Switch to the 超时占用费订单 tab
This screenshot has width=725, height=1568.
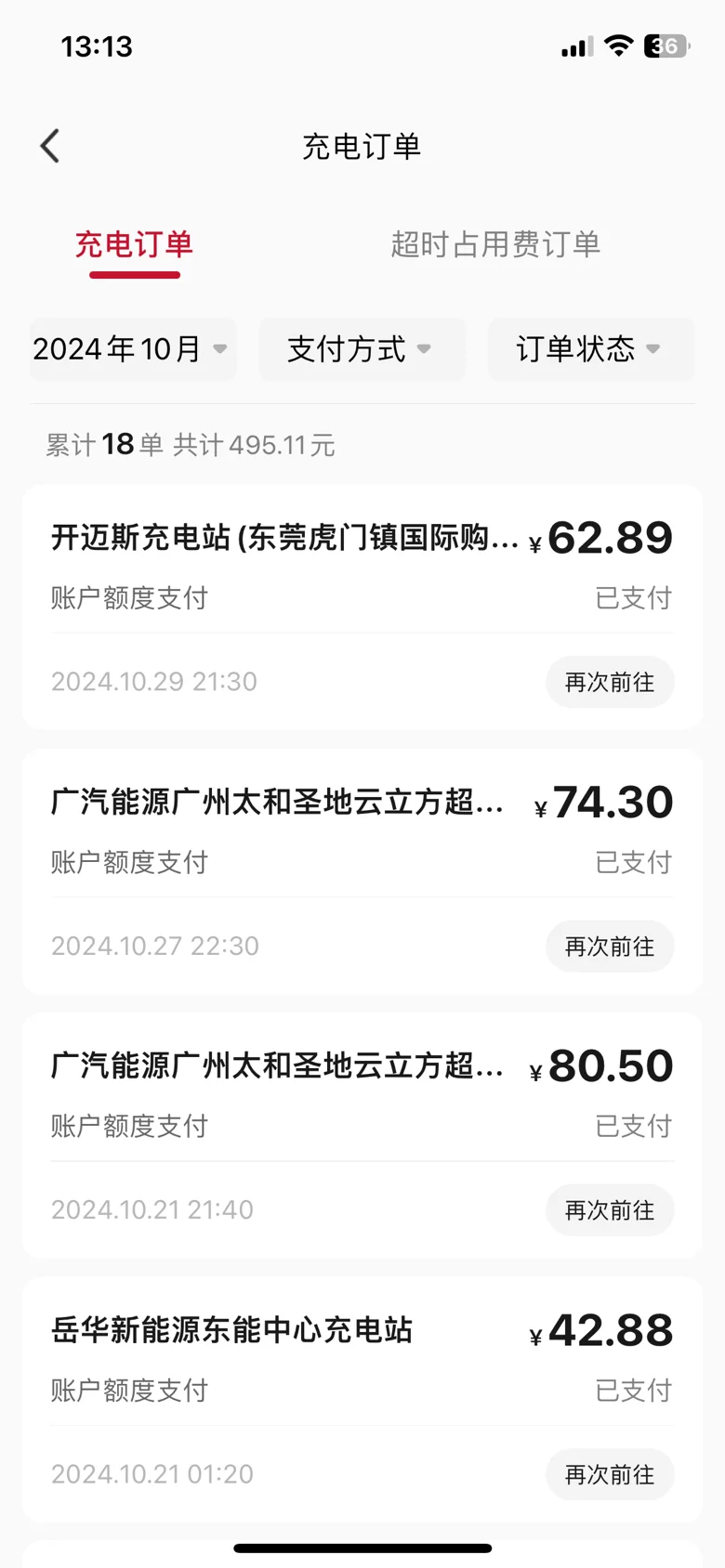click(495, 244)
